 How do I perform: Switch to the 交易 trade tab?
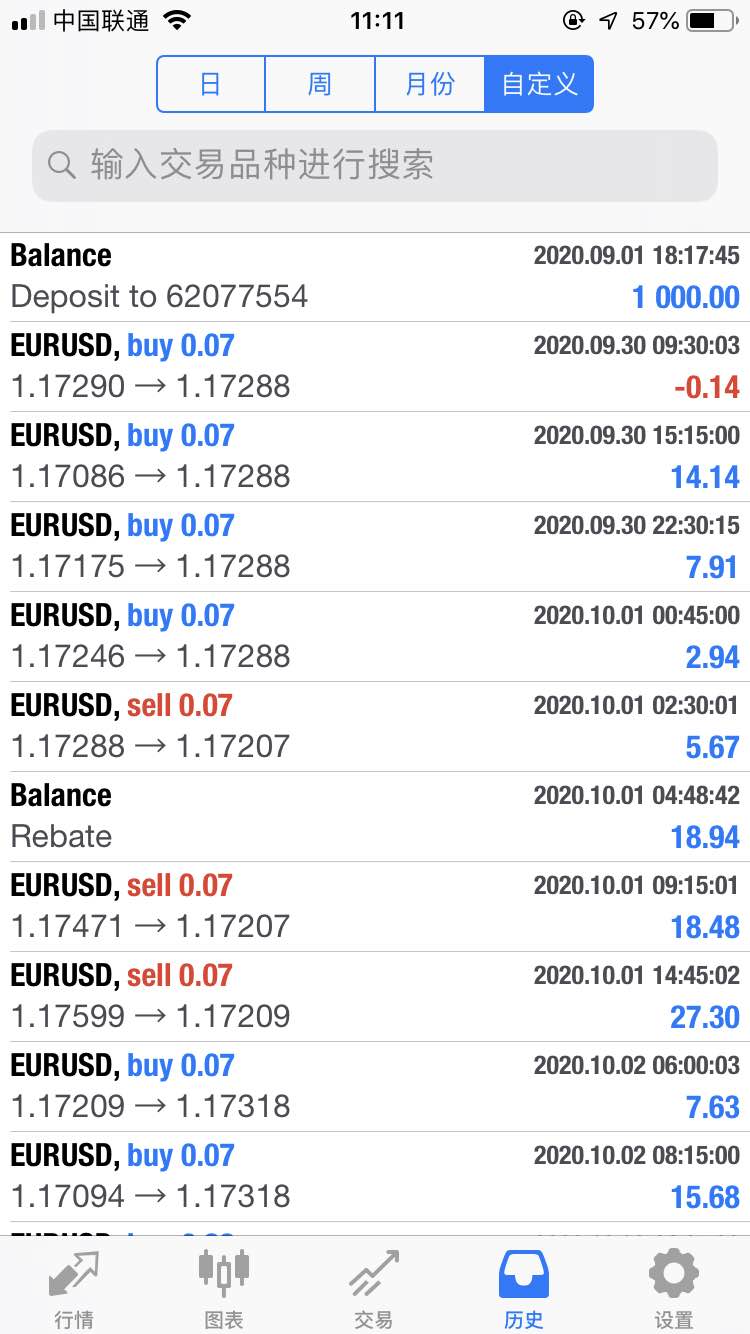(x=374, y=1288)
